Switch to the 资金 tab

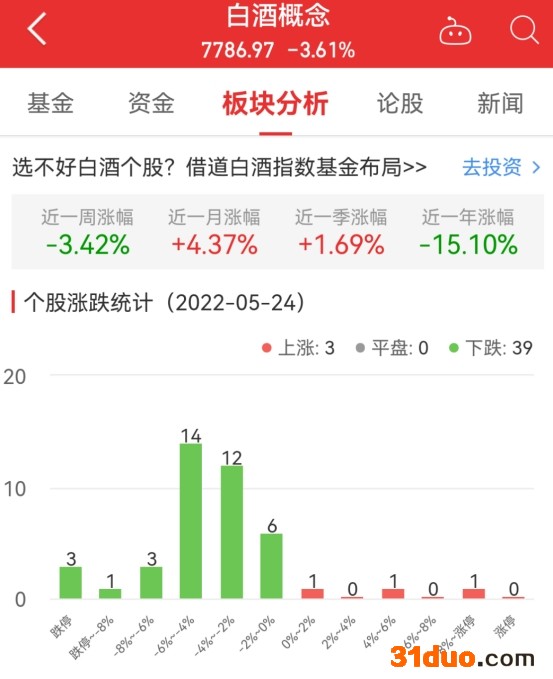(151, 103)
